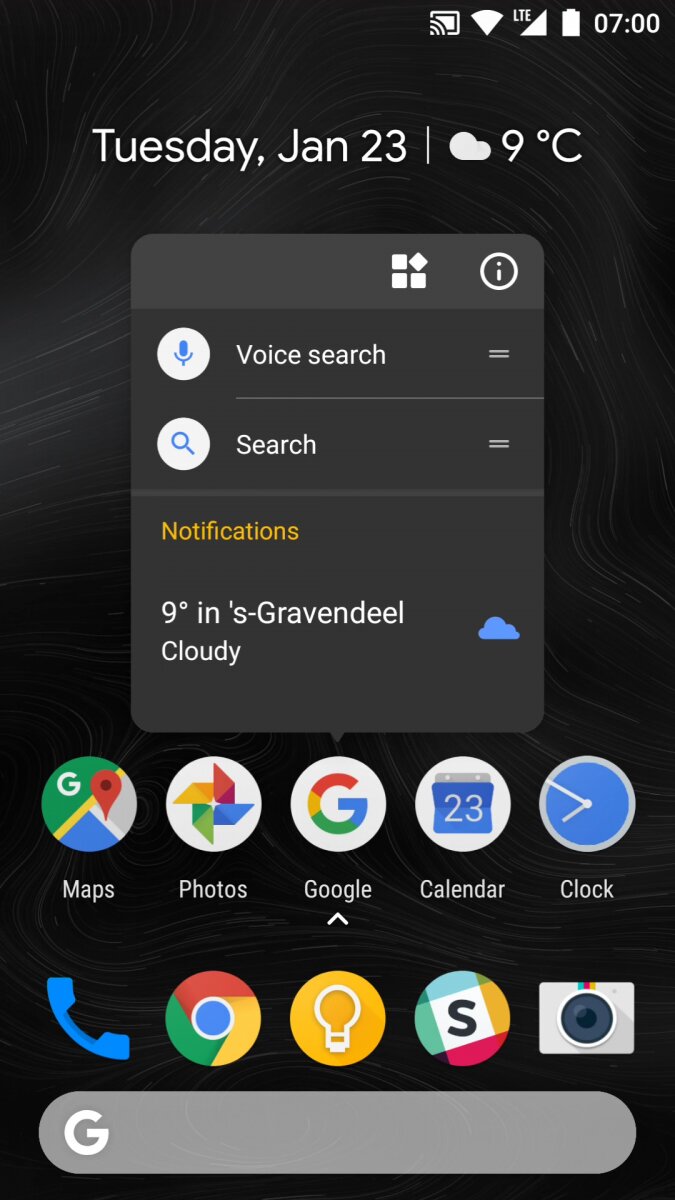Launch Chrome browser

coord(213,1018)
